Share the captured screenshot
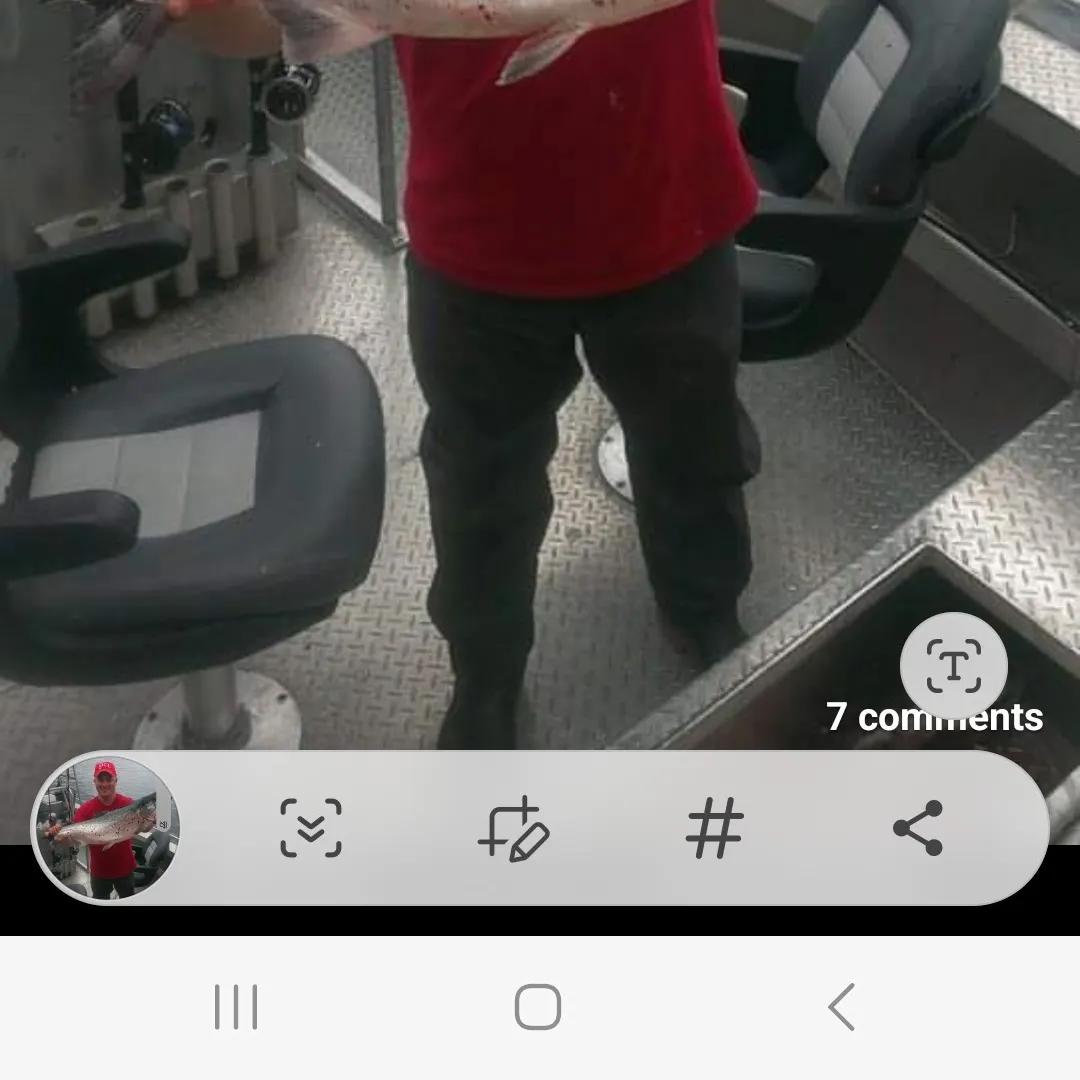 [x=917, y=828]
